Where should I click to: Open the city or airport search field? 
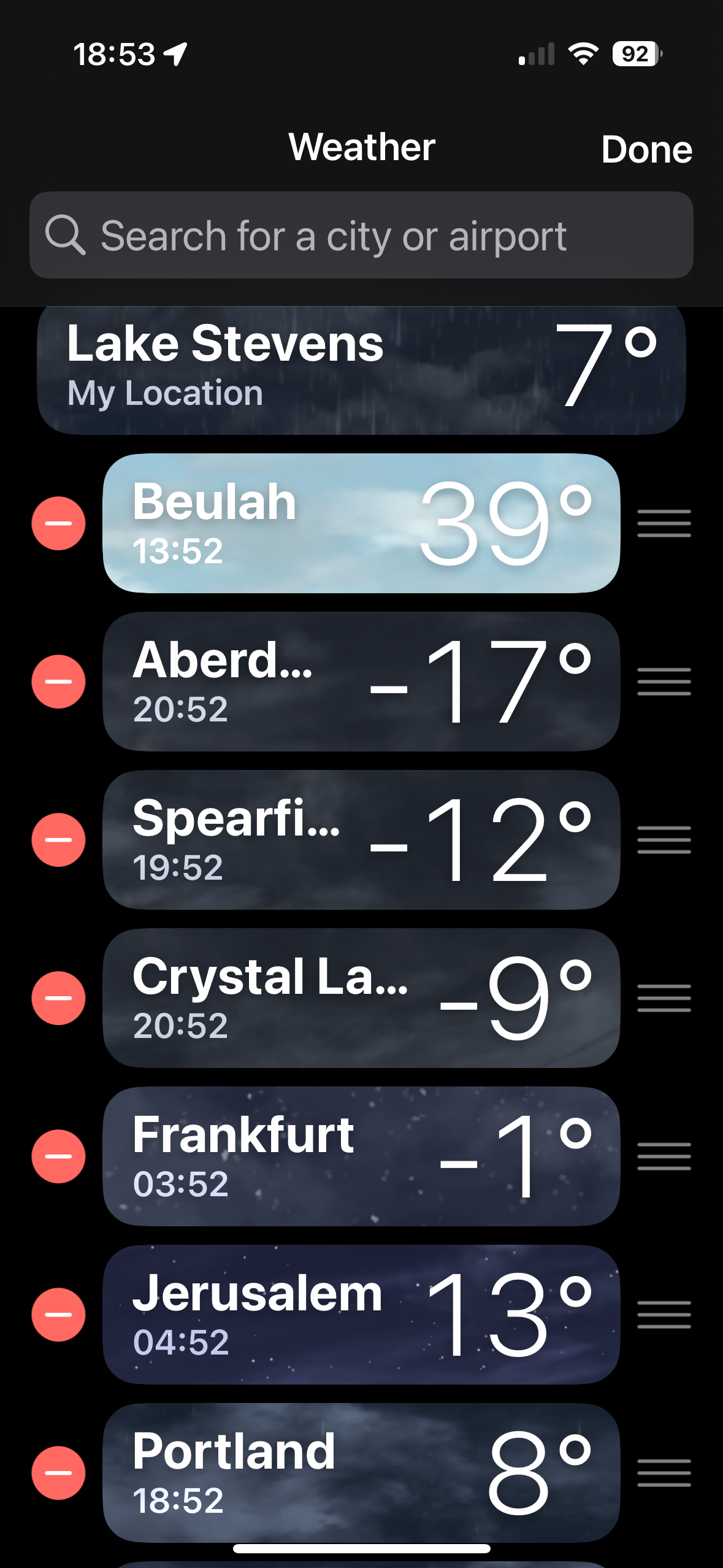(x=361, y=235)
